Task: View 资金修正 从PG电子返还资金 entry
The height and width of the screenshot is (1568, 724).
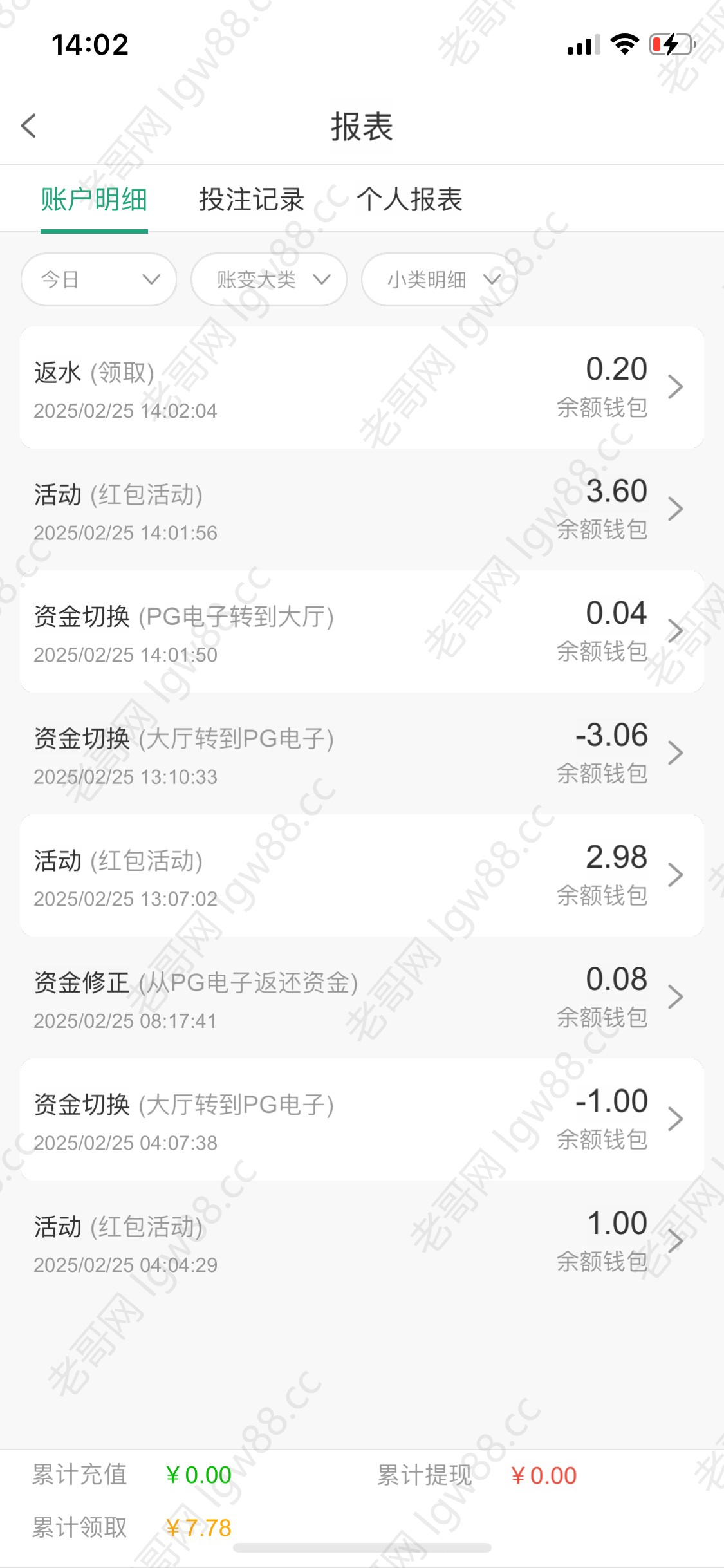Action: pos(362,997)
